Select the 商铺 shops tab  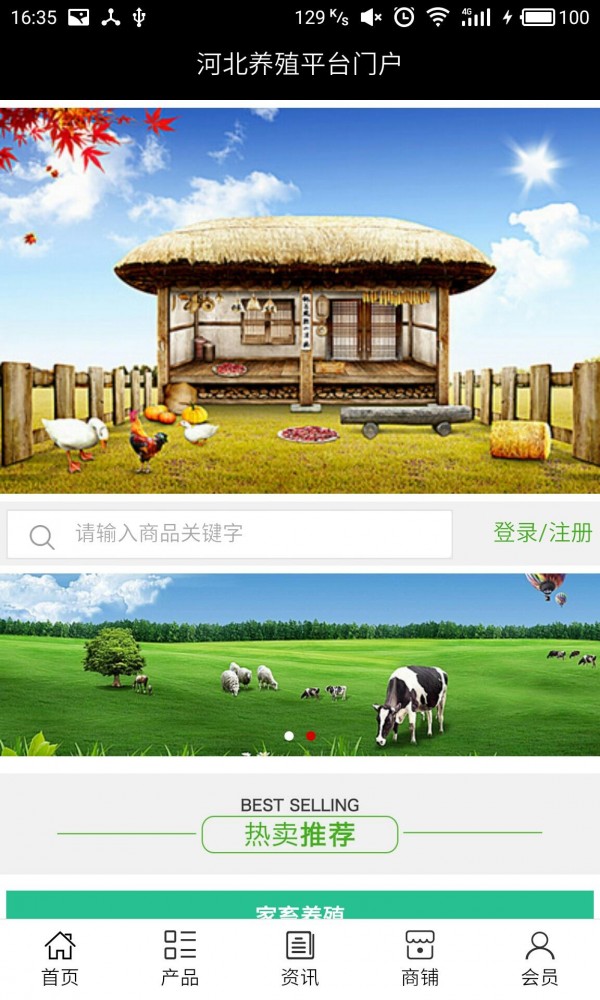pos(420,958)
